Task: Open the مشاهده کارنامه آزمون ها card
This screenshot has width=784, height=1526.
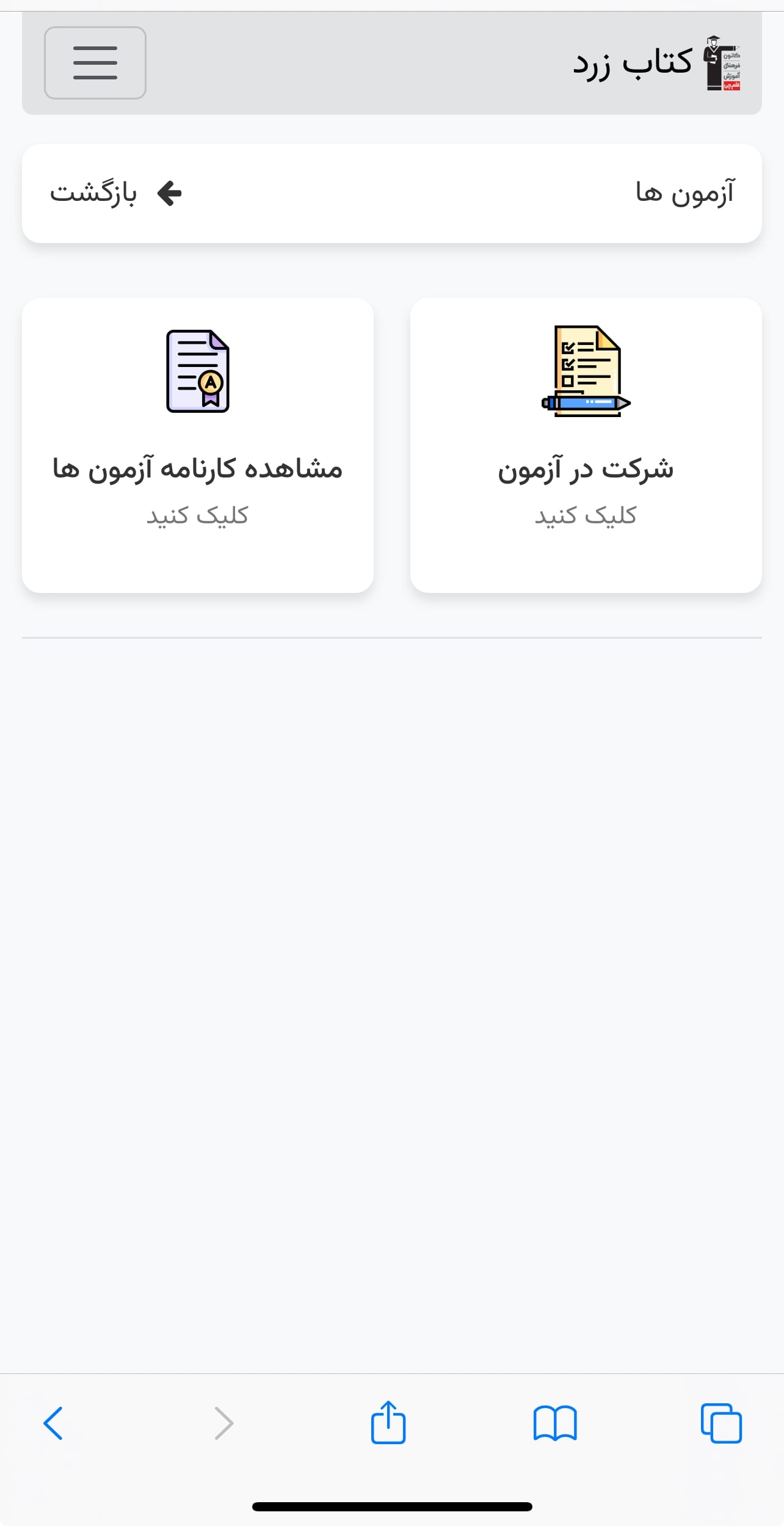Action: pos(198,445)
